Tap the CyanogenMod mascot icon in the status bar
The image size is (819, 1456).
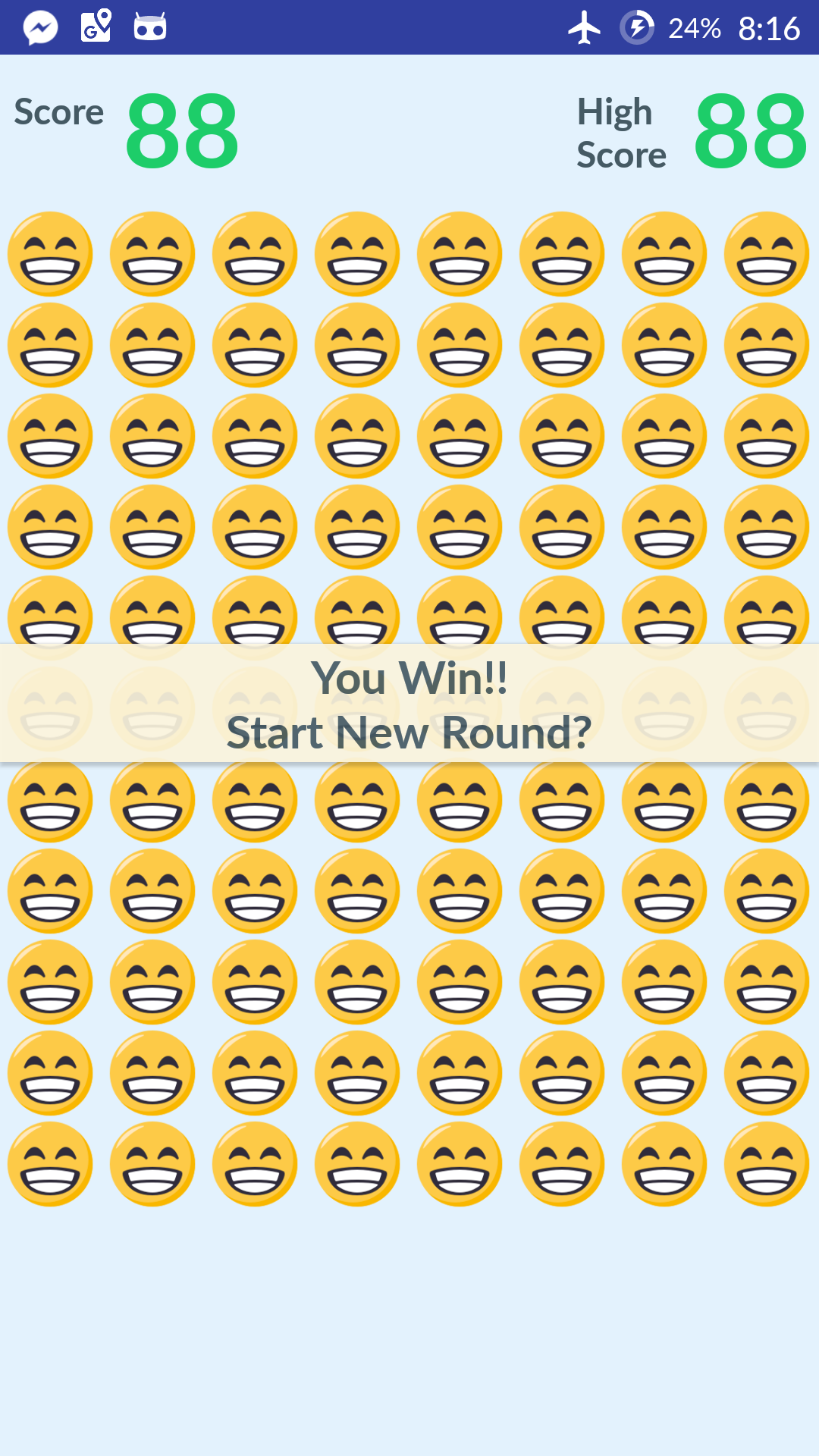[x=149, y=28]
